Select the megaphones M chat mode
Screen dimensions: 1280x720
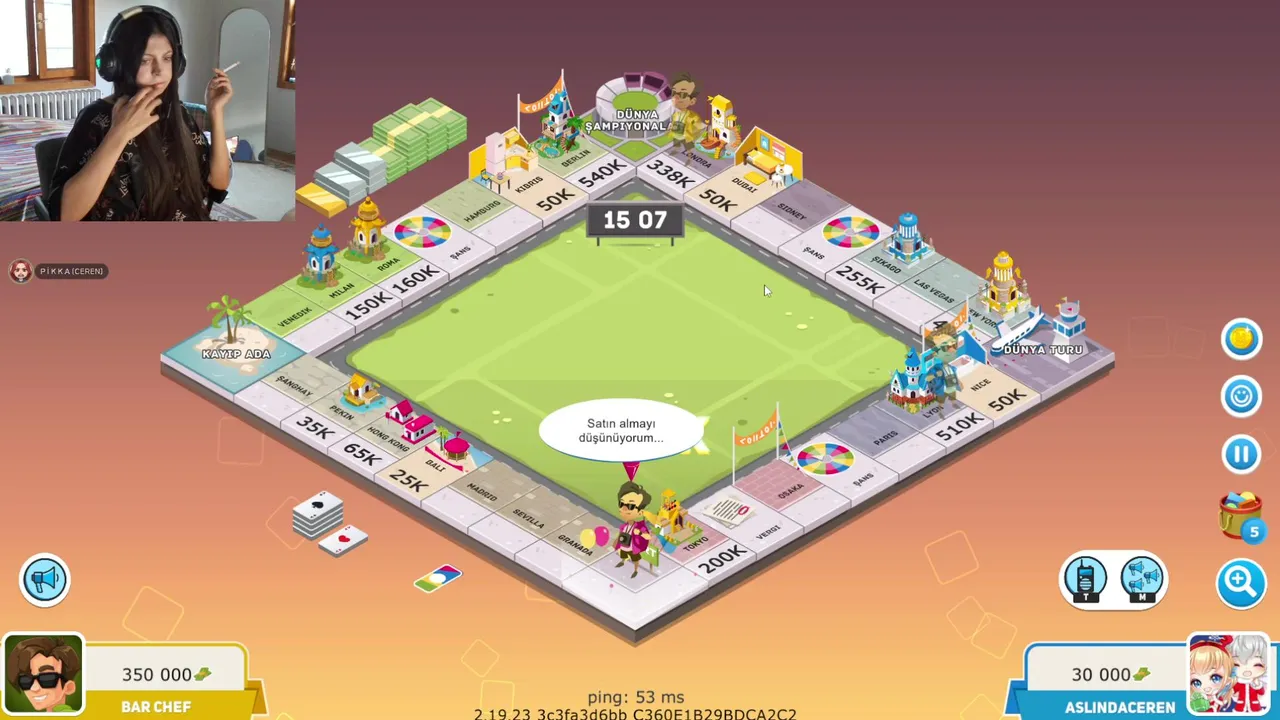click(x=1141, y=579)
